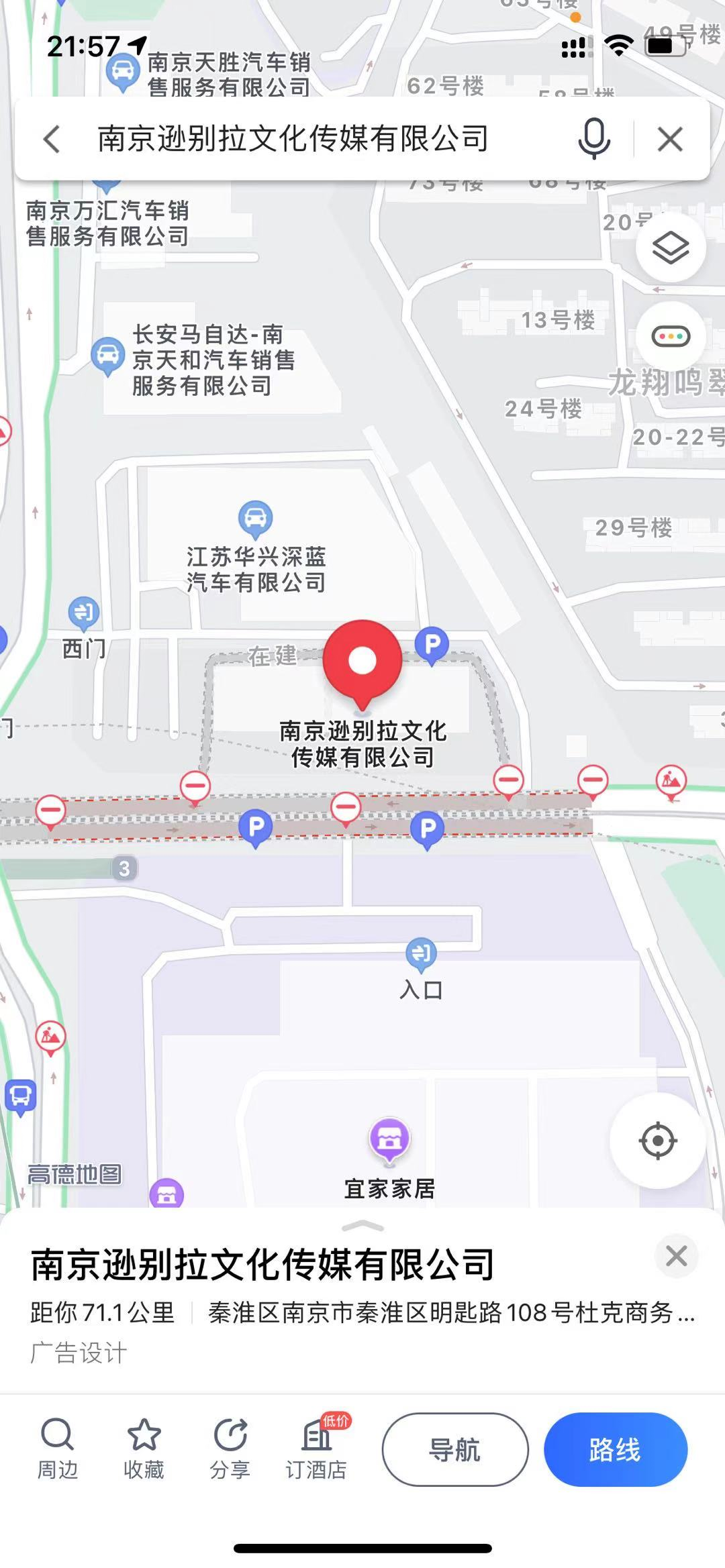The width and height of the screenshot is (725, 1568).
Task: Start voice search with the microphone
Action: (x=594, y=139)
